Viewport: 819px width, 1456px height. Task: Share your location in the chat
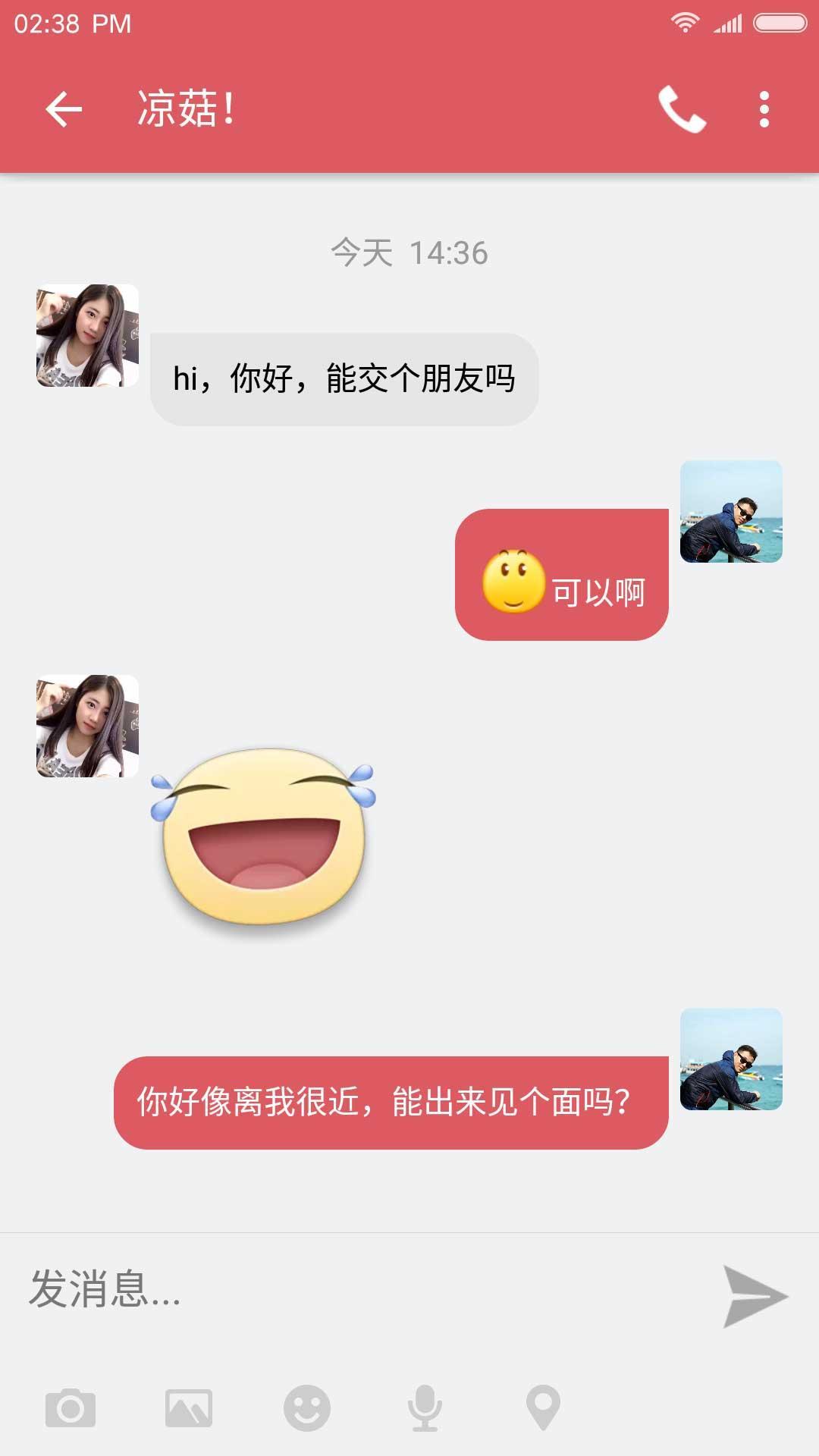[x=543, y=1408]
